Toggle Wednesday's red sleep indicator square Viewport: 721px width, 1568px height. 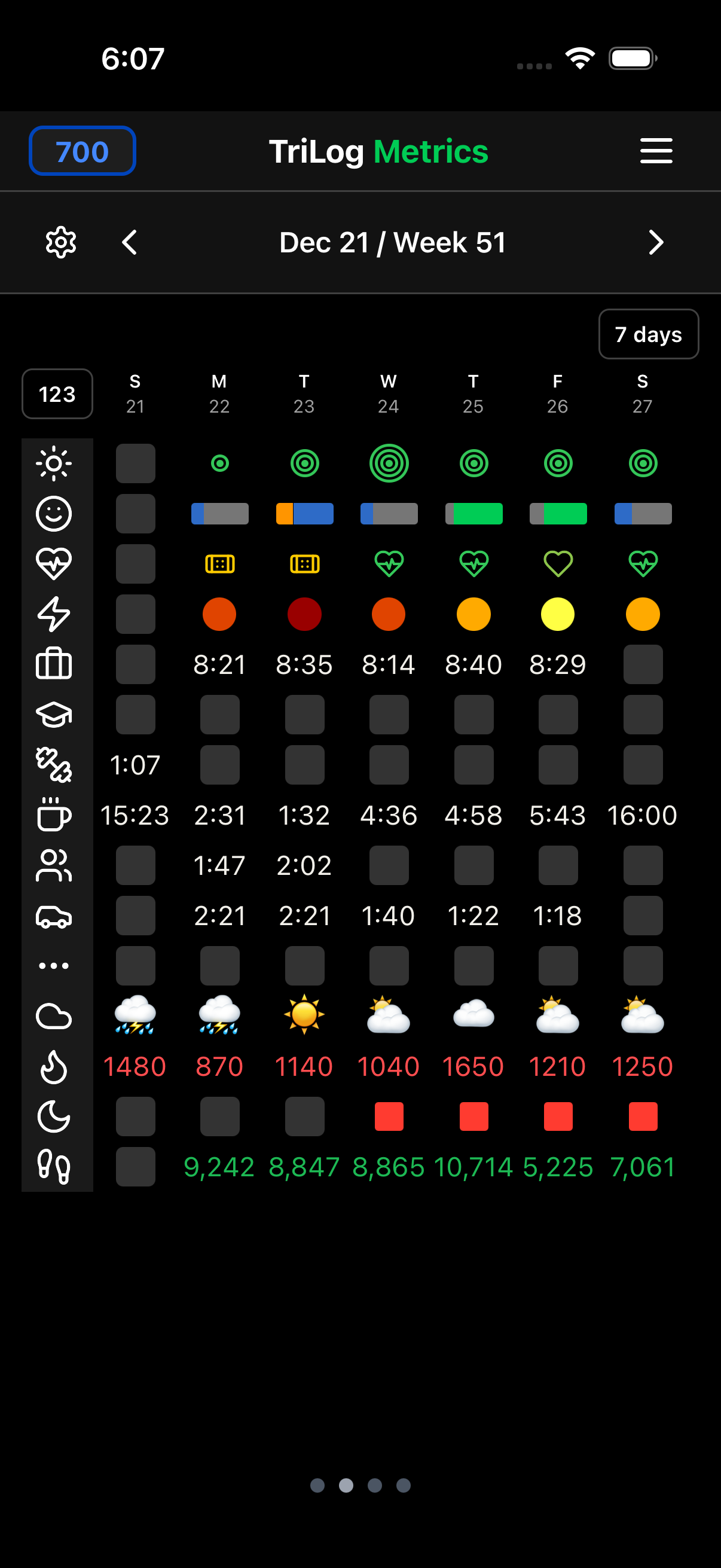(x=389, y=1116)
